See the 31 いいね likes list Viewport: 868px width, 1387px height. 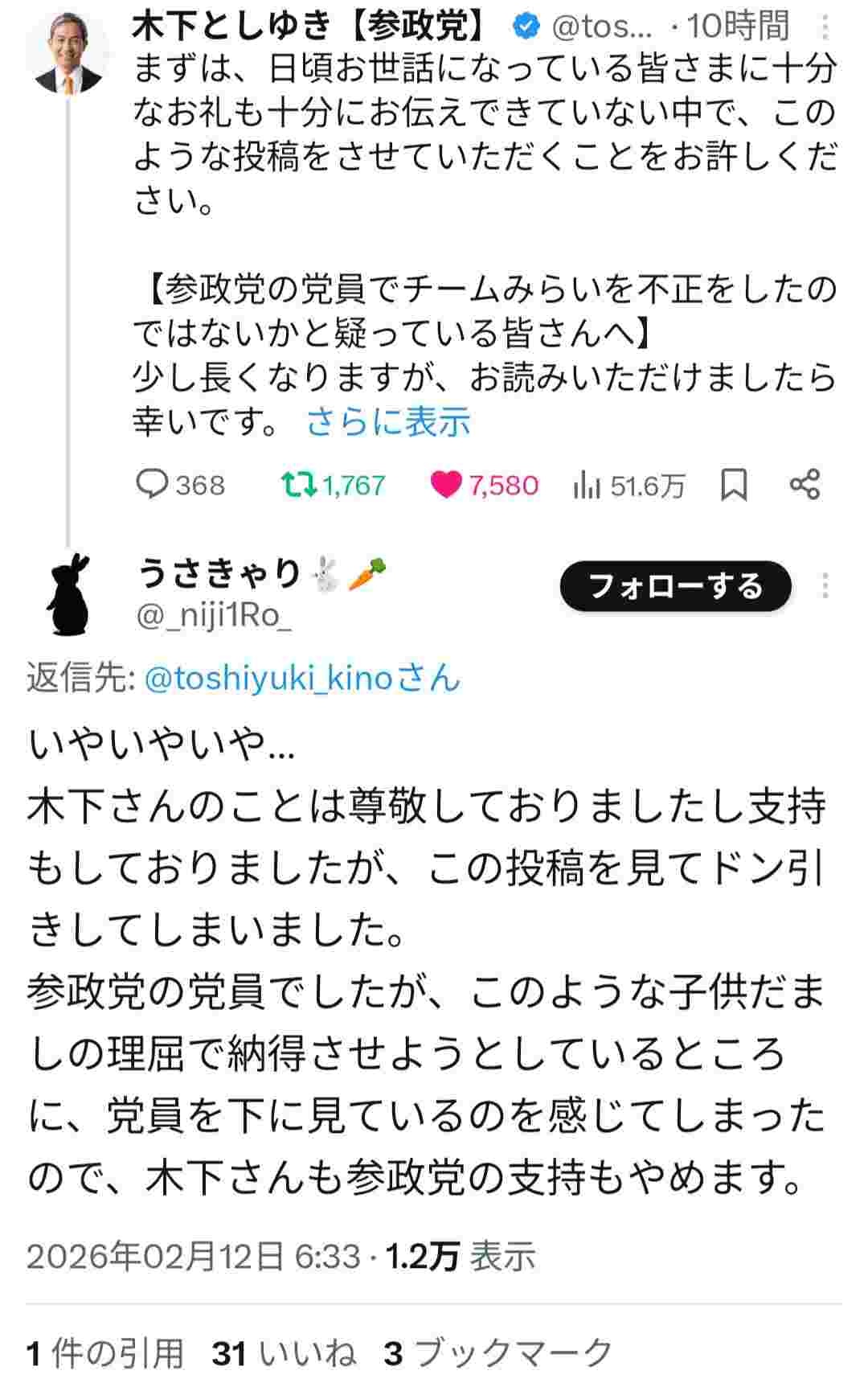283,1353
